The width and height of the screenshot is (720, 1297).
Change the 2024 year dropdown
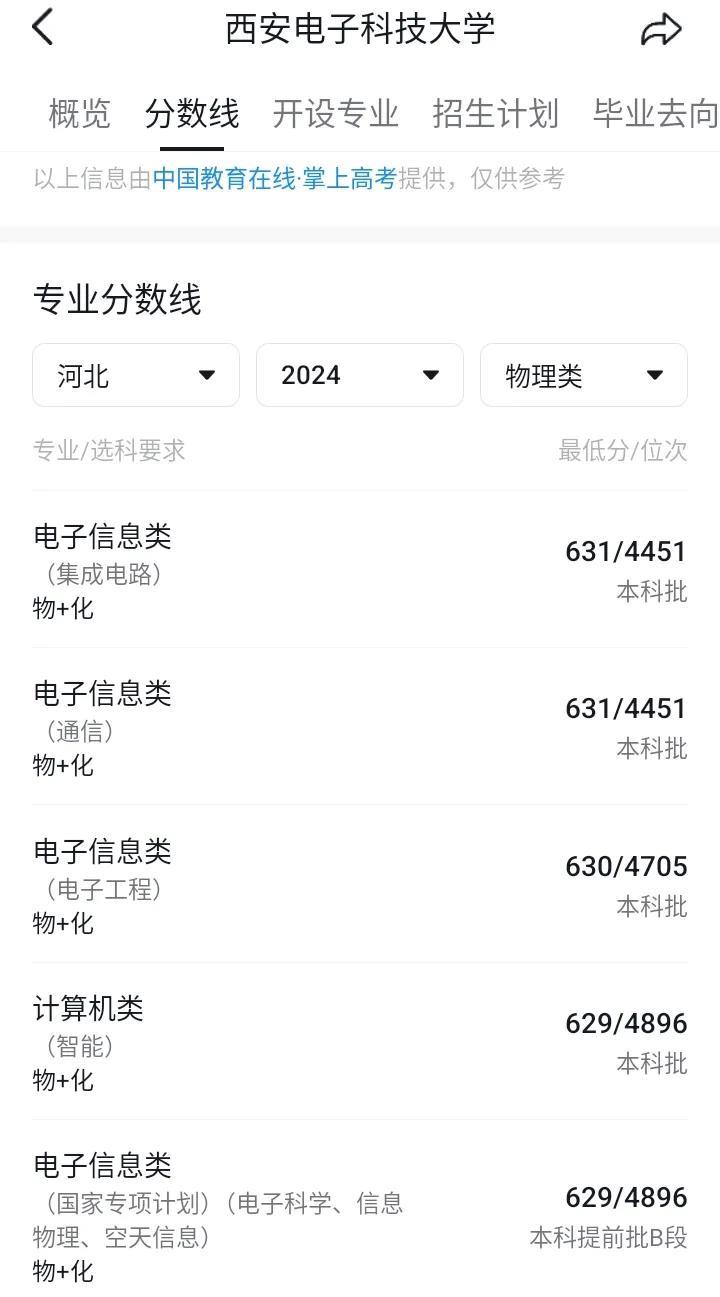pos(360,375)
